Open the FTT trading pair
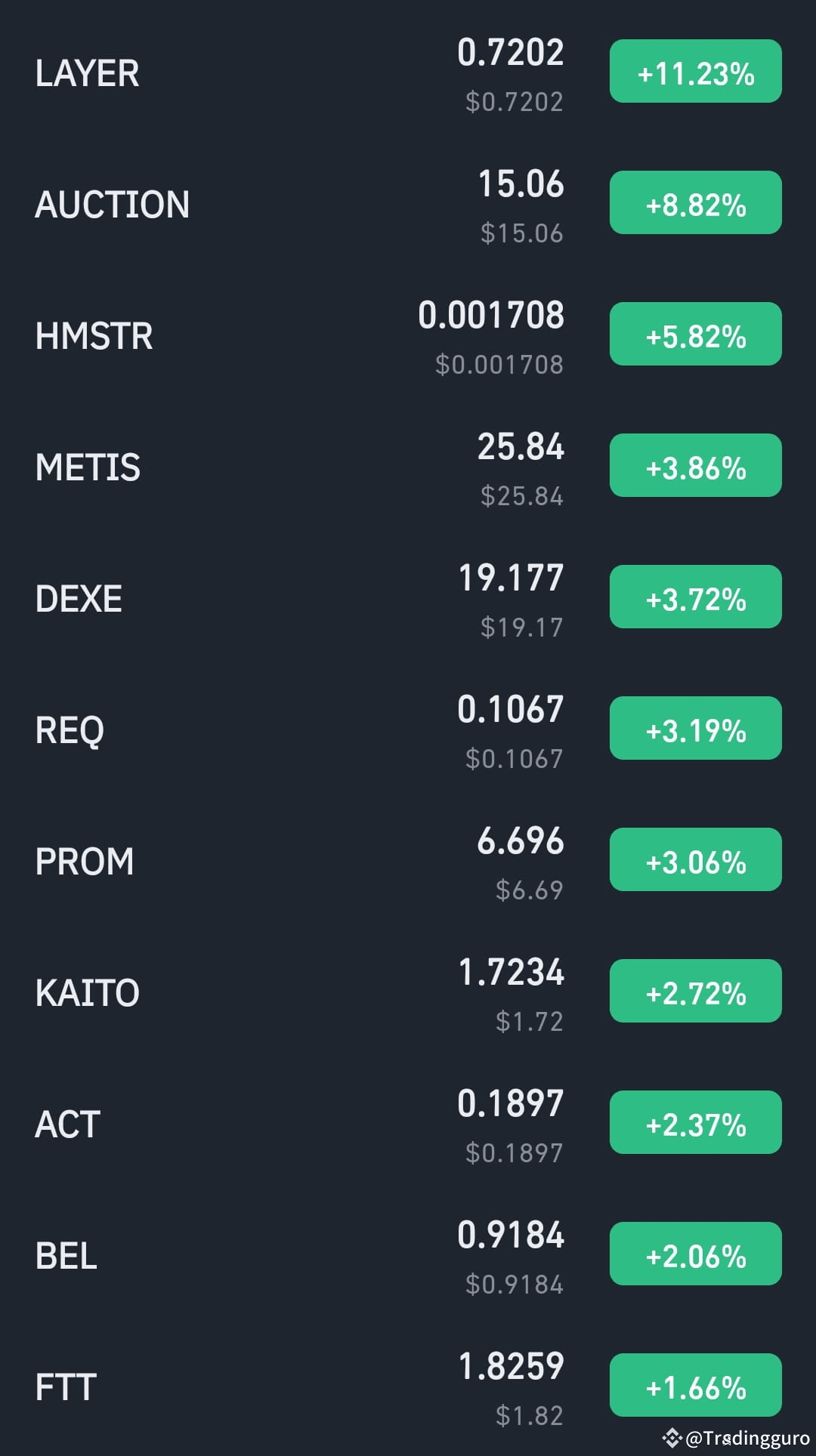 pyautogui.click(x=66, y=1387)
